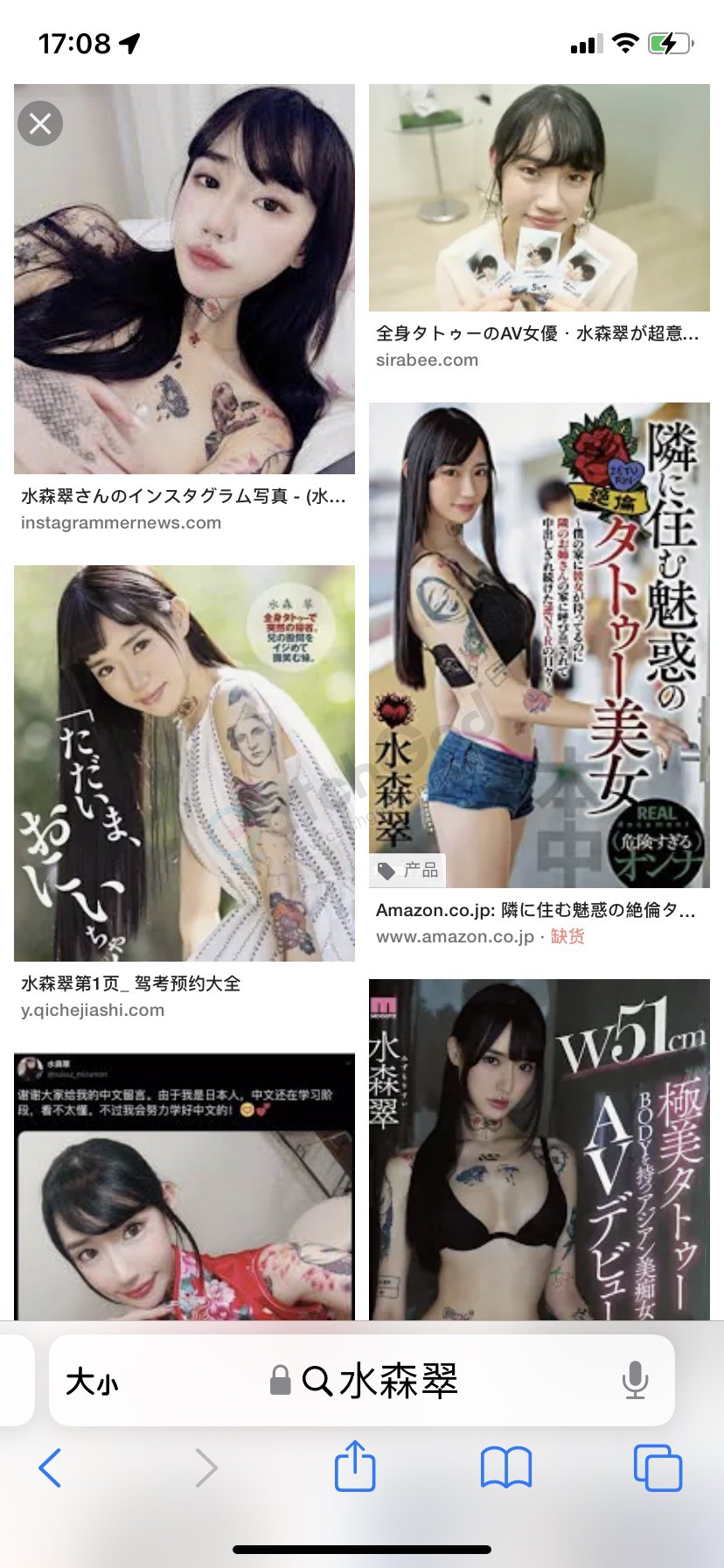Show all open tabs

[657, 1468]
